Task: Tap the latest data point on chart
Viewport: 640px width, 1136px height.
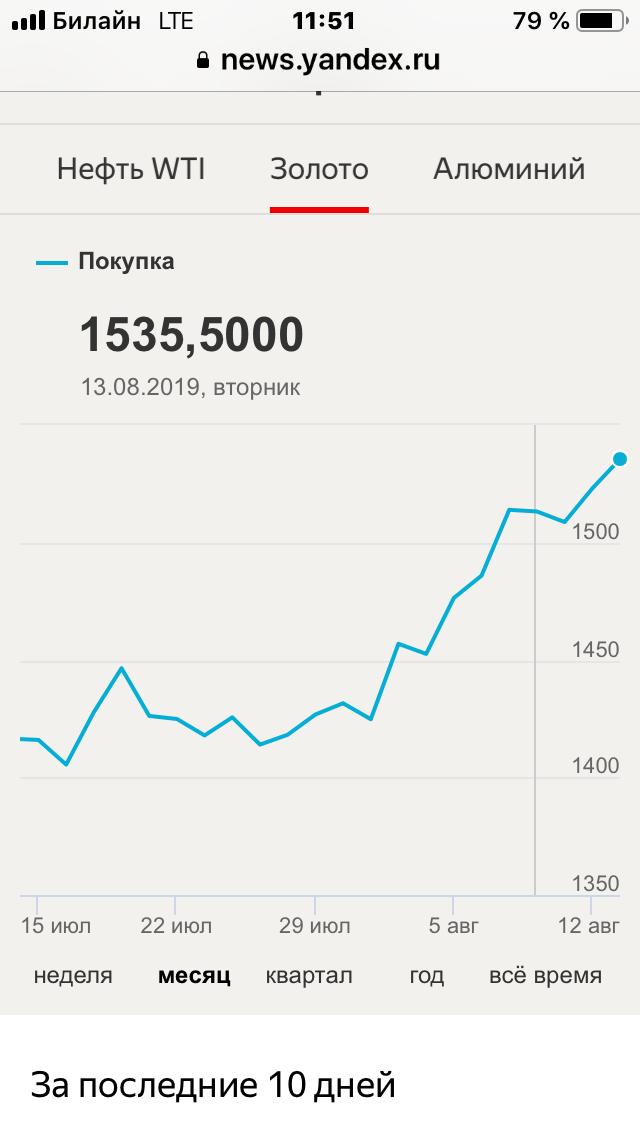Action: [x=620, y=459]
